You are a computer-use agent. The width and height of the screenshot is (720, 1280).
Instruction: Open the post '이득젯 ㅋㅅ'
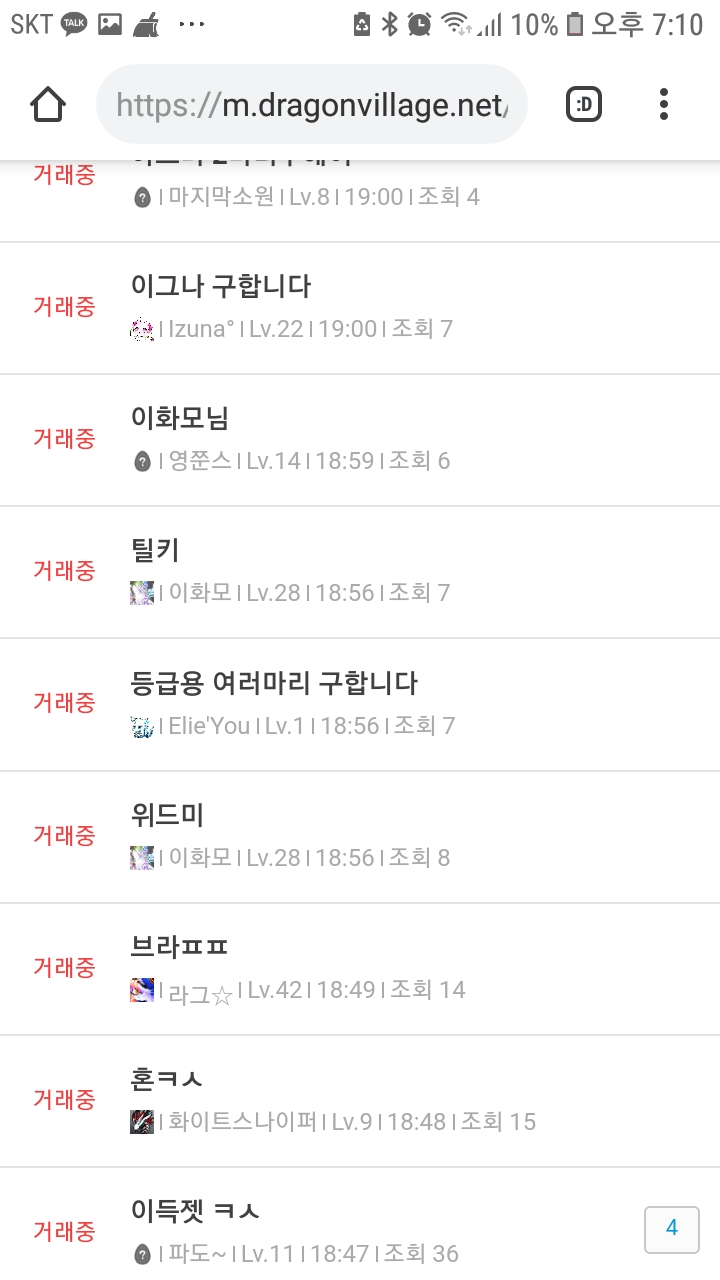tap(195, 1211)
